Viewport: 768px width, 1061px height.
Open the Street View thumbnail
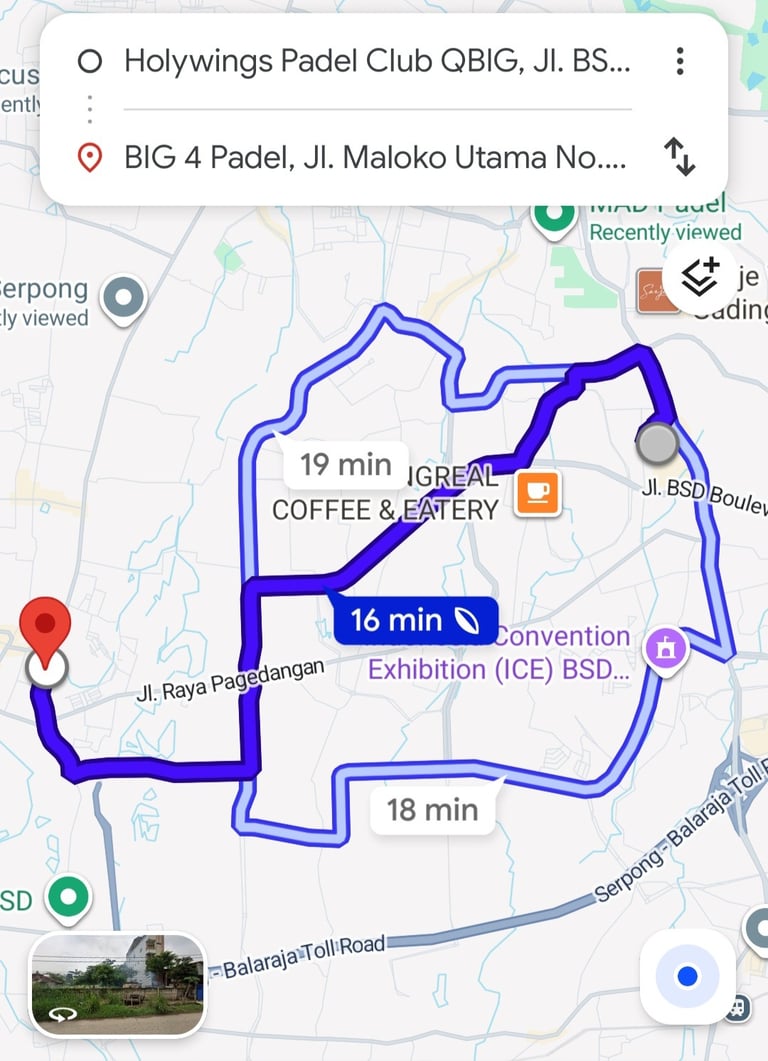(118, 984)
